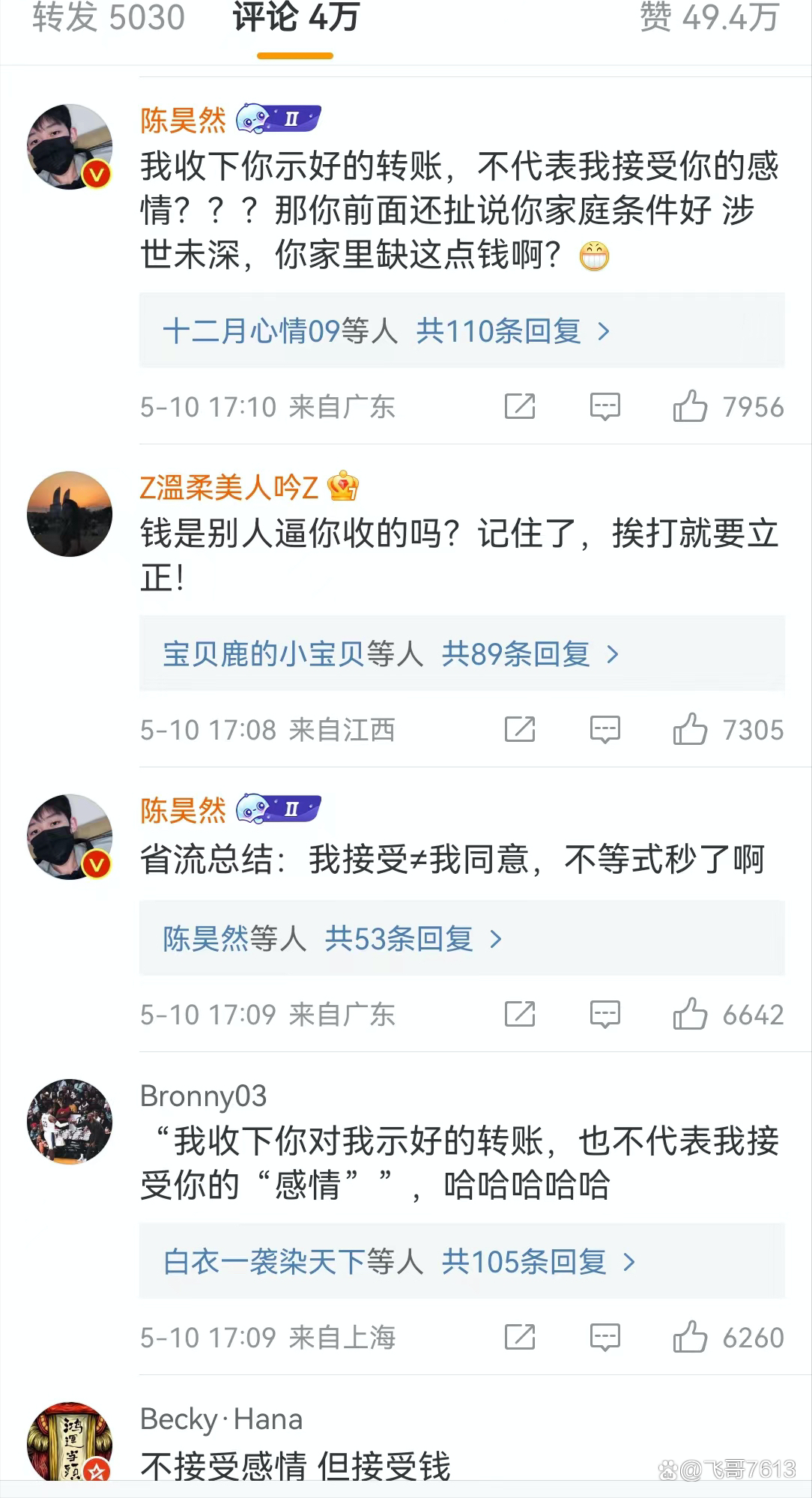This screenshot has height=1498, width=812.
Task: Open 陈昊然's avatar on the 17:10 comment
Action: (x=70, y=147)
